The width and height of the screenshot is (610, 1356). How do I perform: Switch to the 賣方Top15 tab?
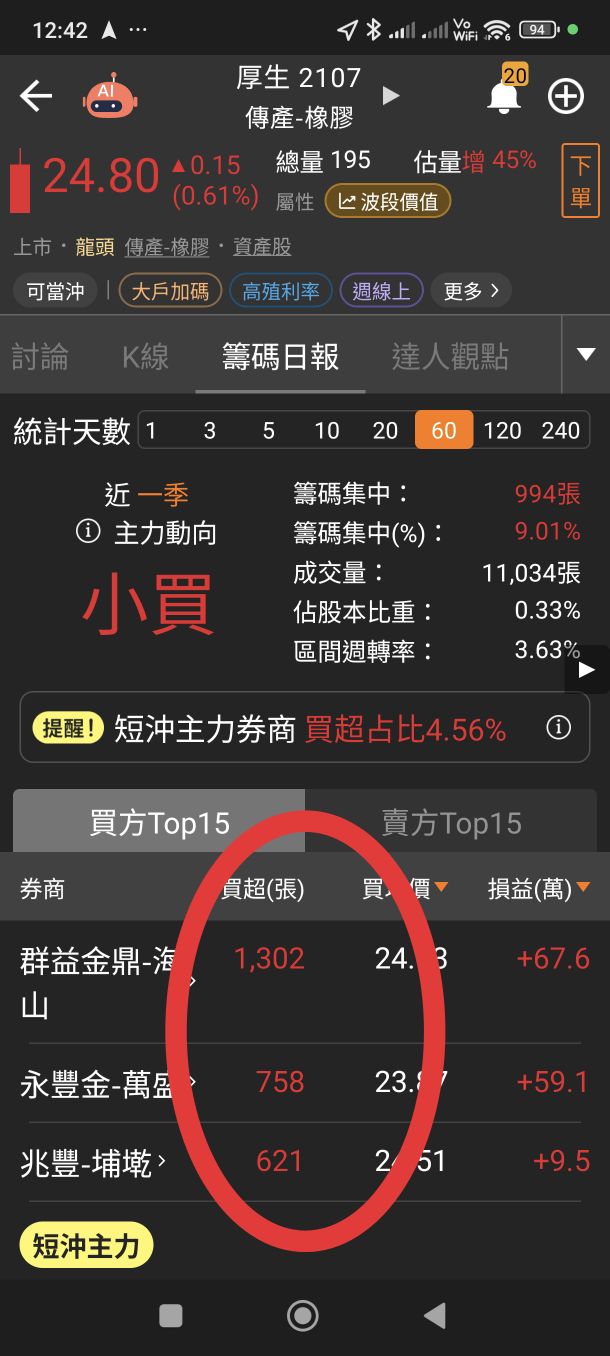[452, 823]
